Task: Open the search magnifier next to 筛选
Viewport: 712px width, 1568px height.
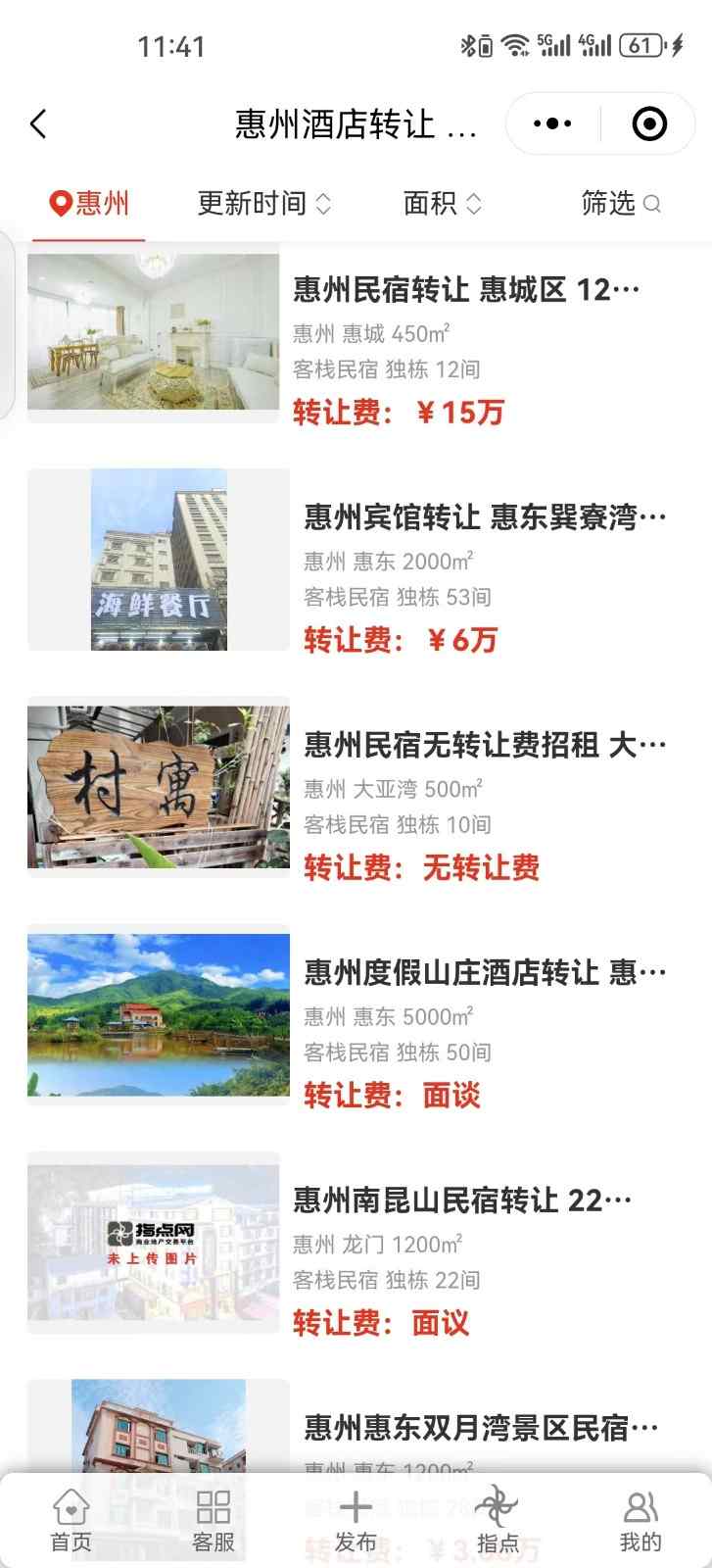Action: click(653, 205)
